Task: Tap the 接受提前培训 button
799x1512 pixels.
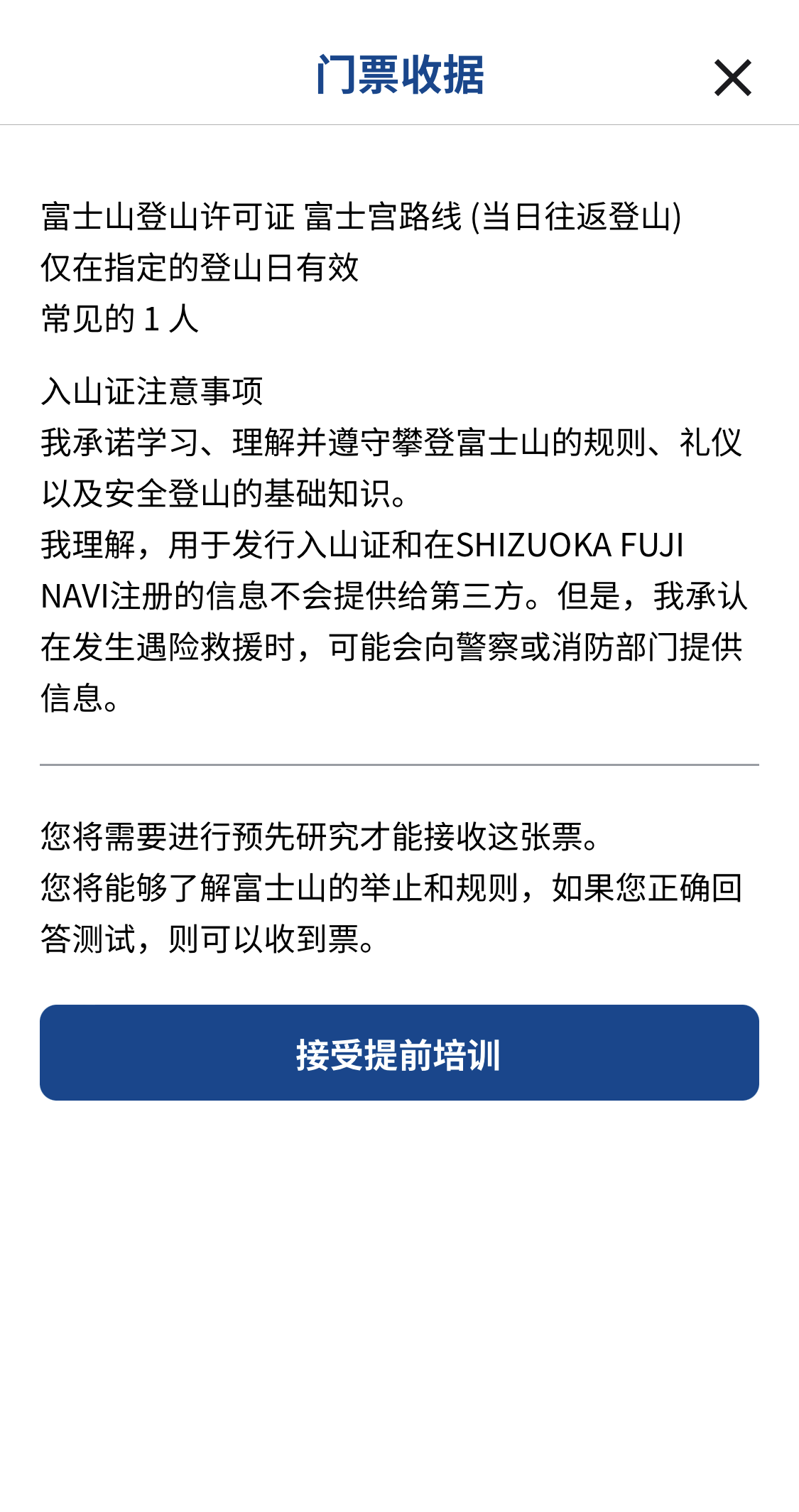Action: tap(399, 1052)
